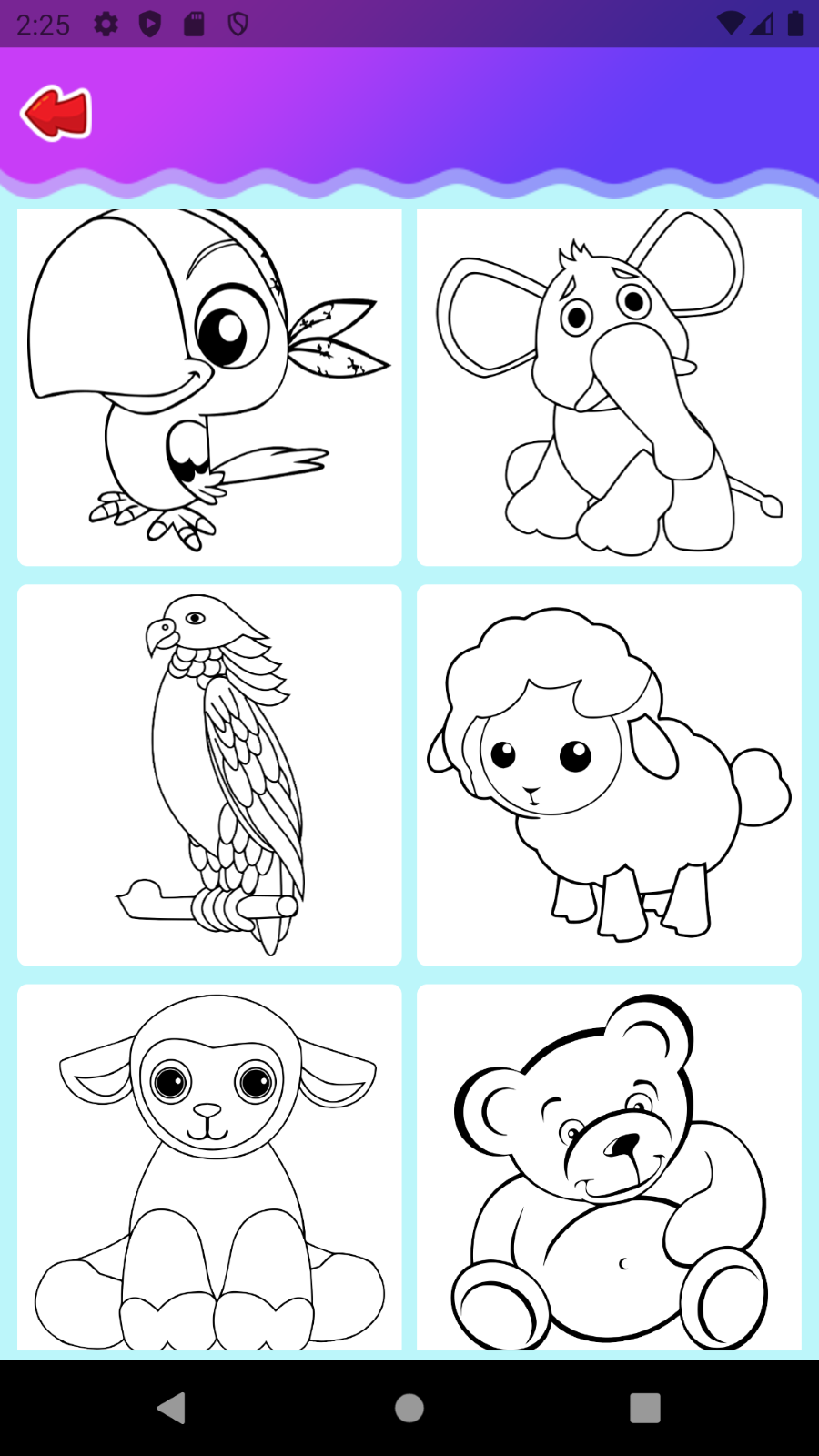Select the teddy bear coloring page

point(609,1167)
